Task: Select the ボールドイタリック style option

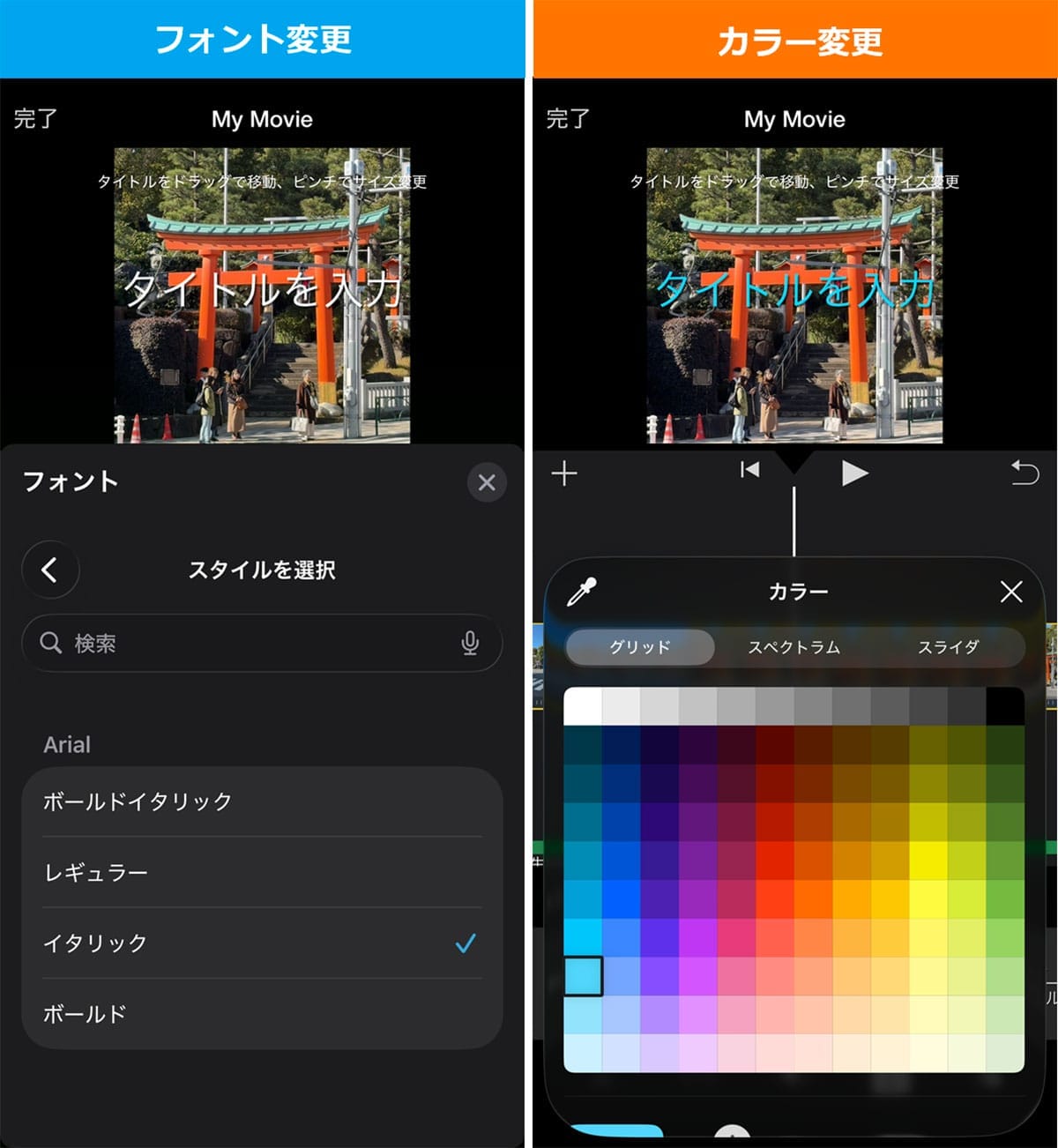Action: 137,801
